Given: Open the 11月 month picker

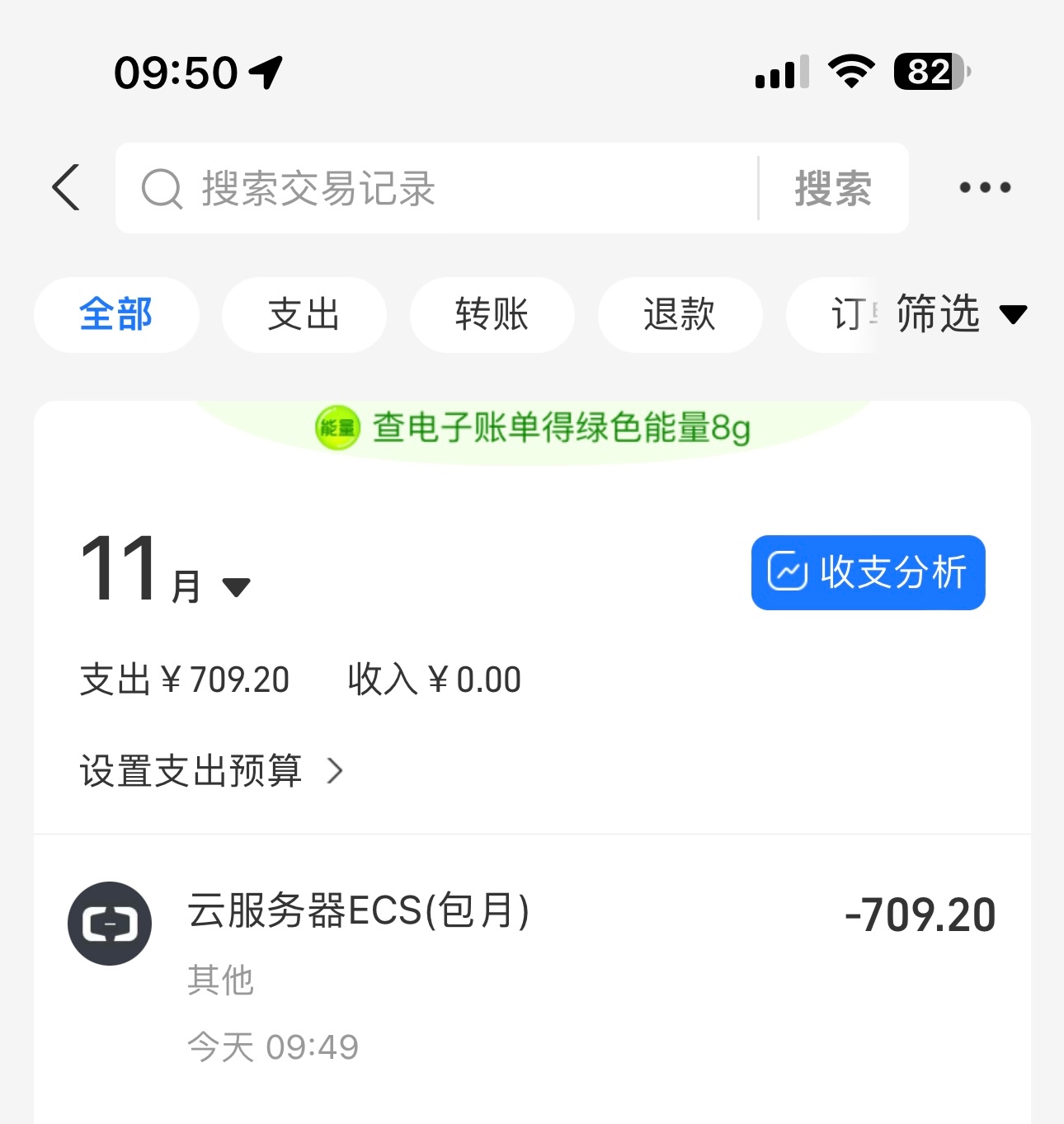Looking at the screenshot, I should [165, 571].
